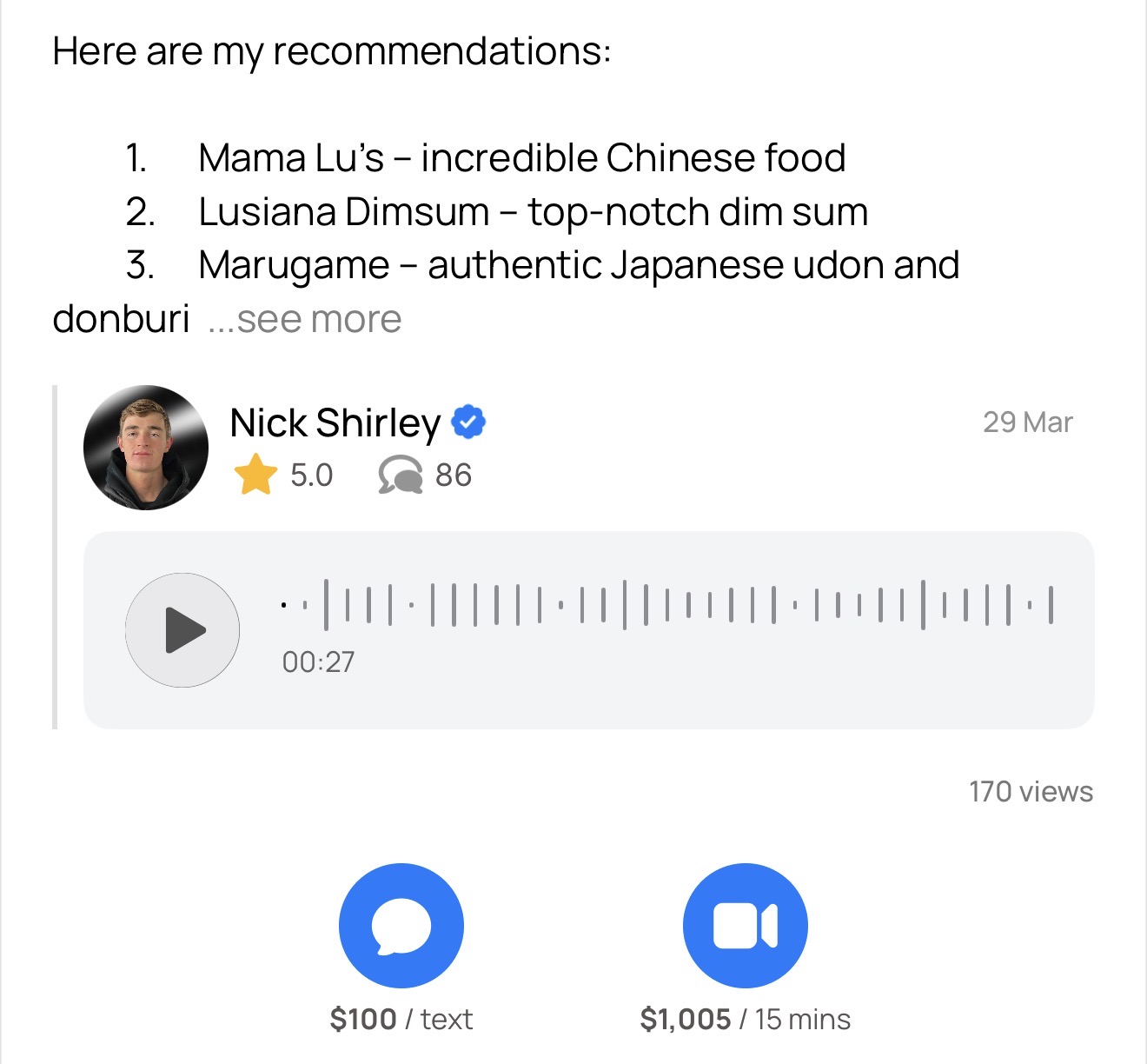
Task: Expand the post with see more
Action: coord(305,320)
